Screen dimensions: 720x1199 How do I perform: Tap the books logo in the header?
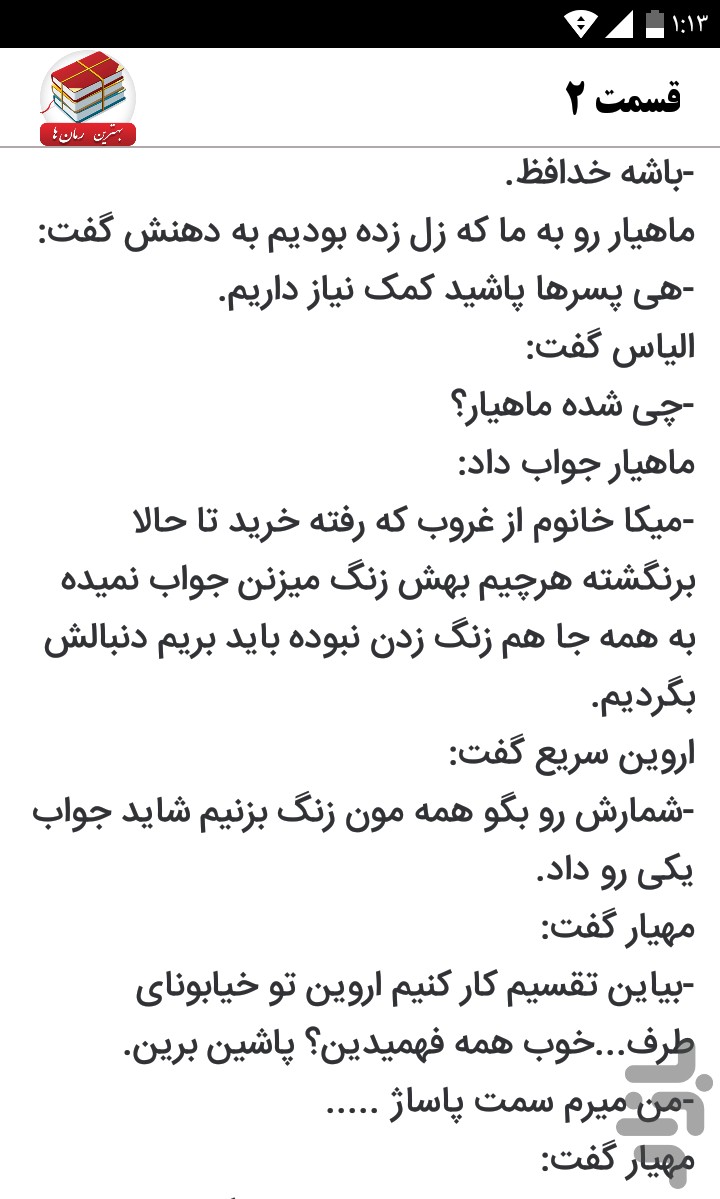pyautogui.click(x=88, y=98)
